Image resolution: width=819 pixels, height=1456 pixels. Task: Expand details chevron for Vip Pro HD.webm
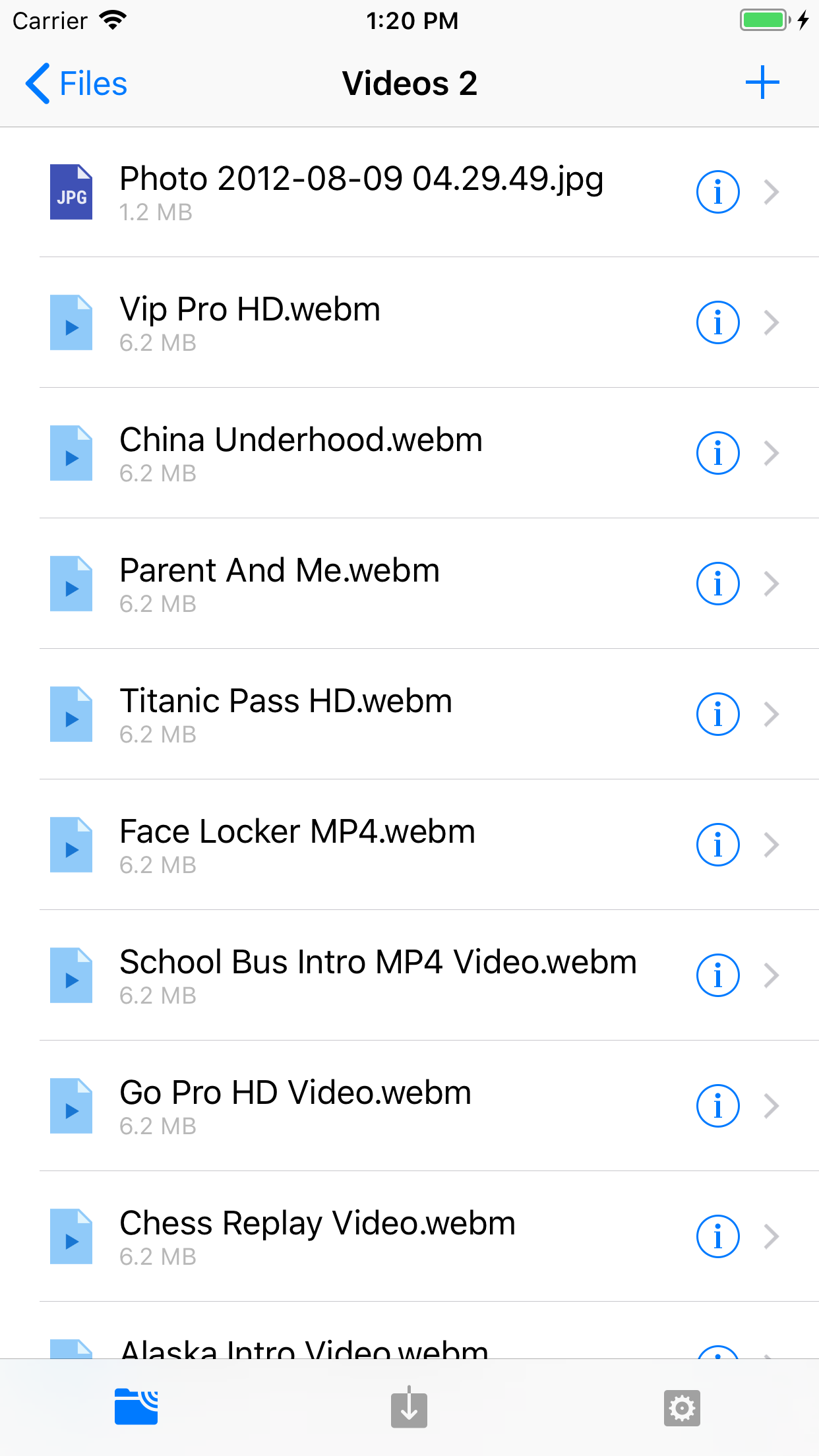coord(772,322)
